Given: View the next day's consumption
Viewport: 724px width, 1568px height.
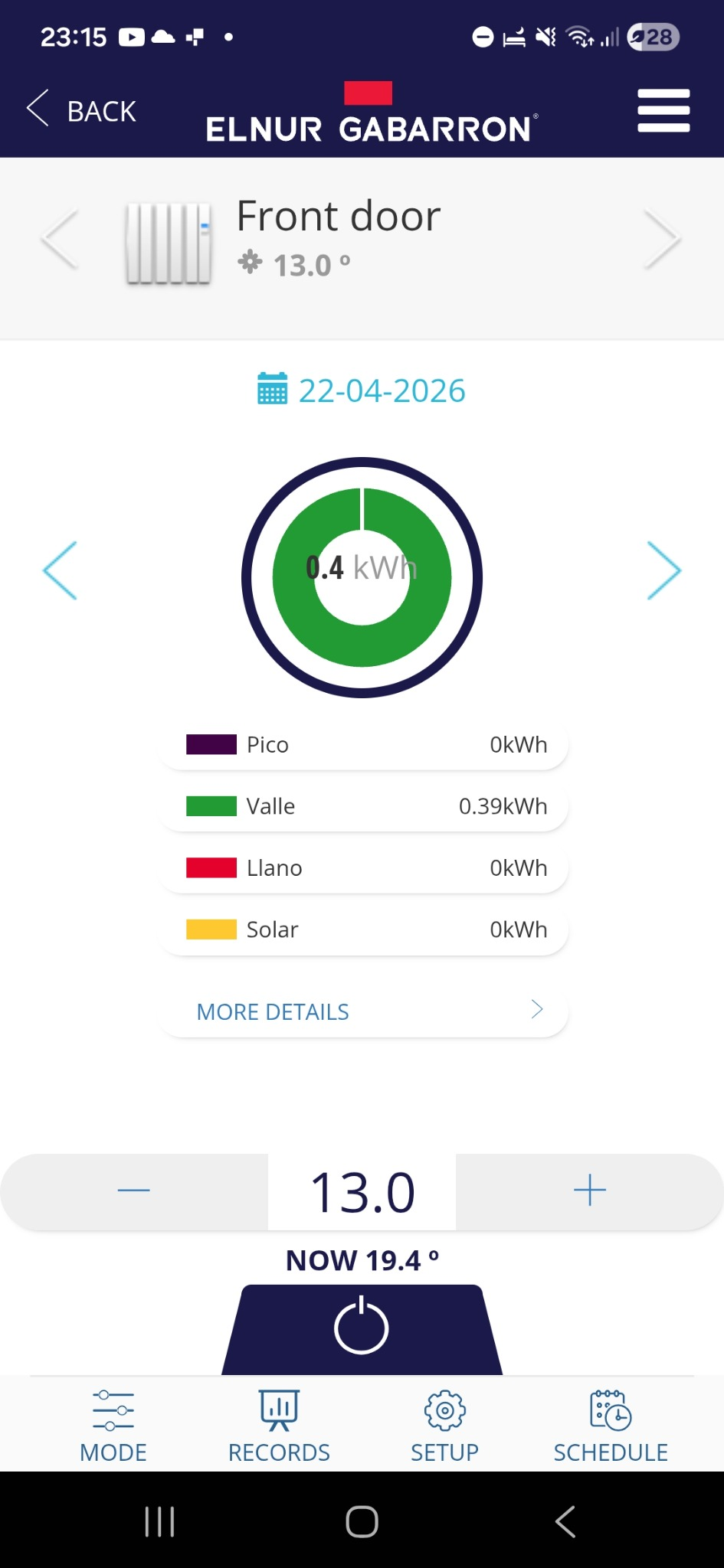Looking at the screenshot, I should (663, 570).
